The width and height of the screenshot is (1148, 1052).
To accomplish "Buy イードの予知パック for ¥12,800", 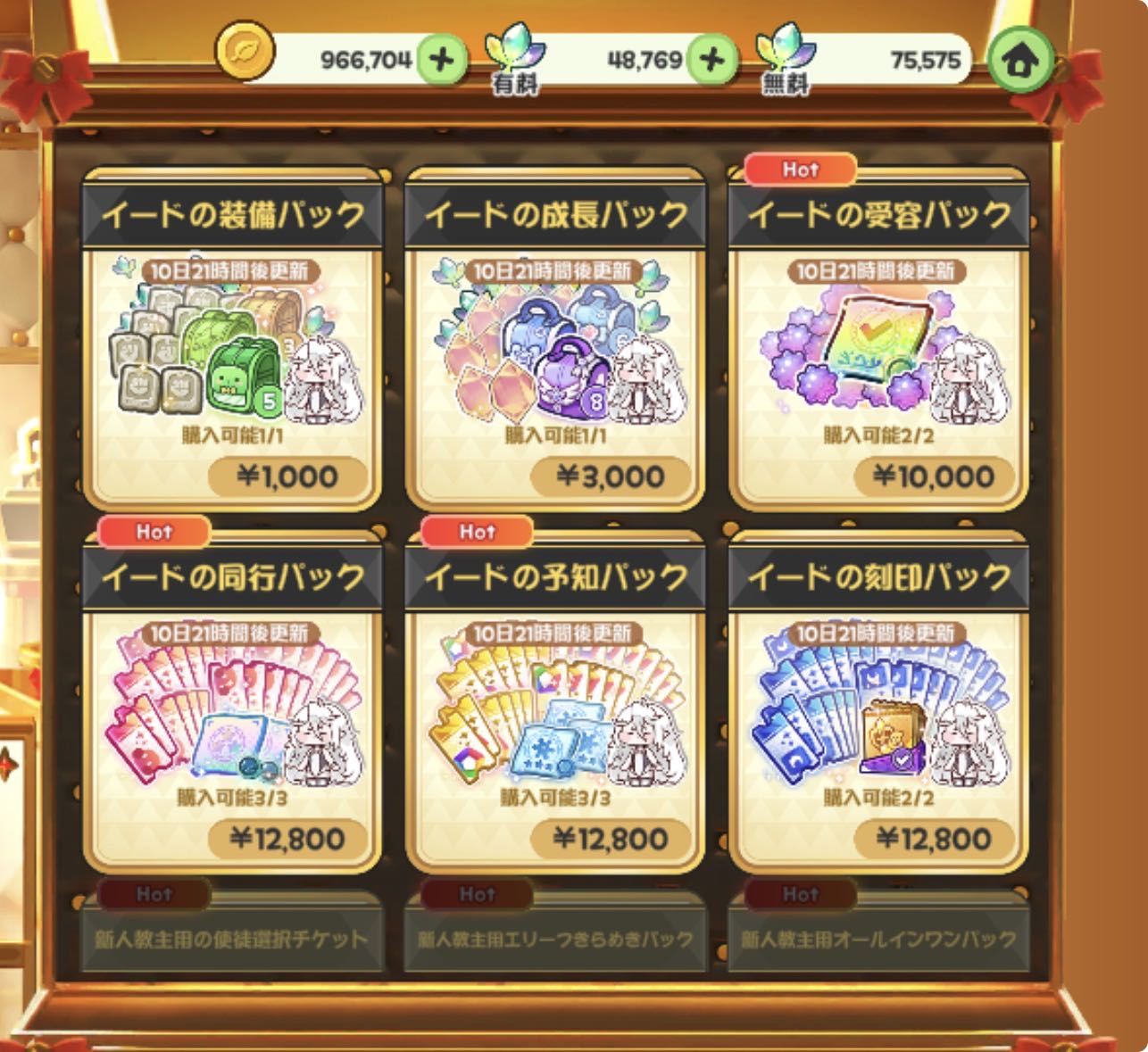I will tap(611, 839).
